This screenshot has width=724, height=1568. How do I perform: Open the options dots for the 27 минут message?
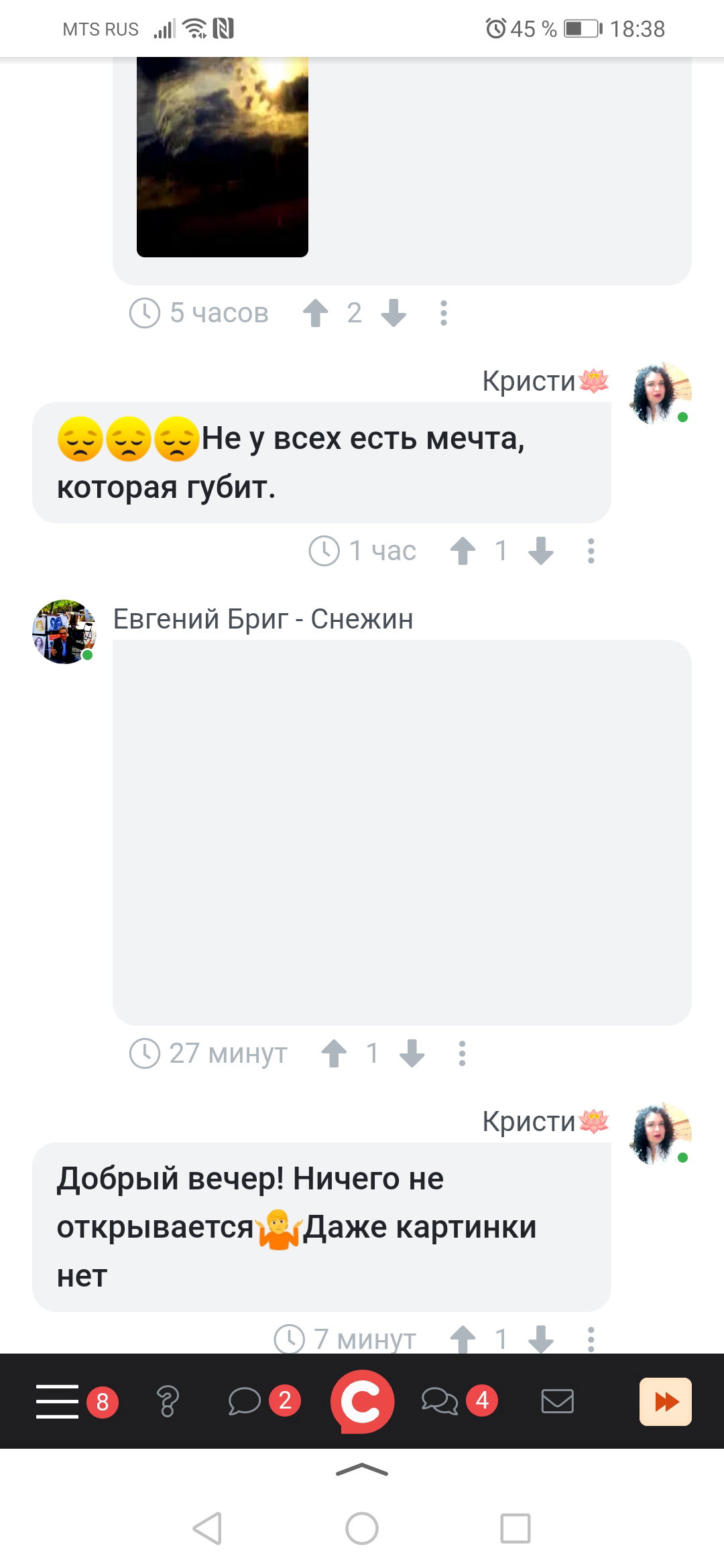tap(462, 1053)
